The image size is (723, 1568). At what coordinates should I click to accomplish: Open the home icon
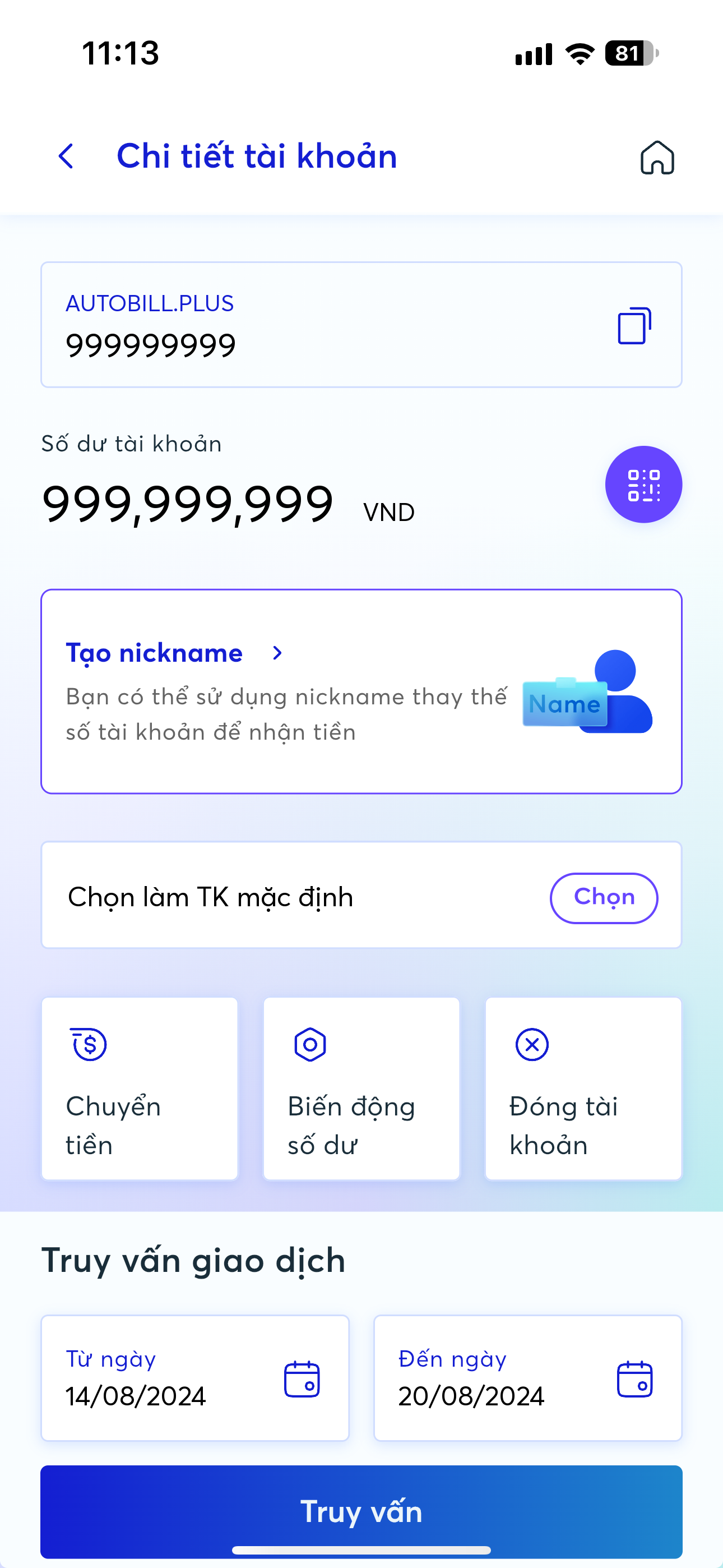pos(657,158)
